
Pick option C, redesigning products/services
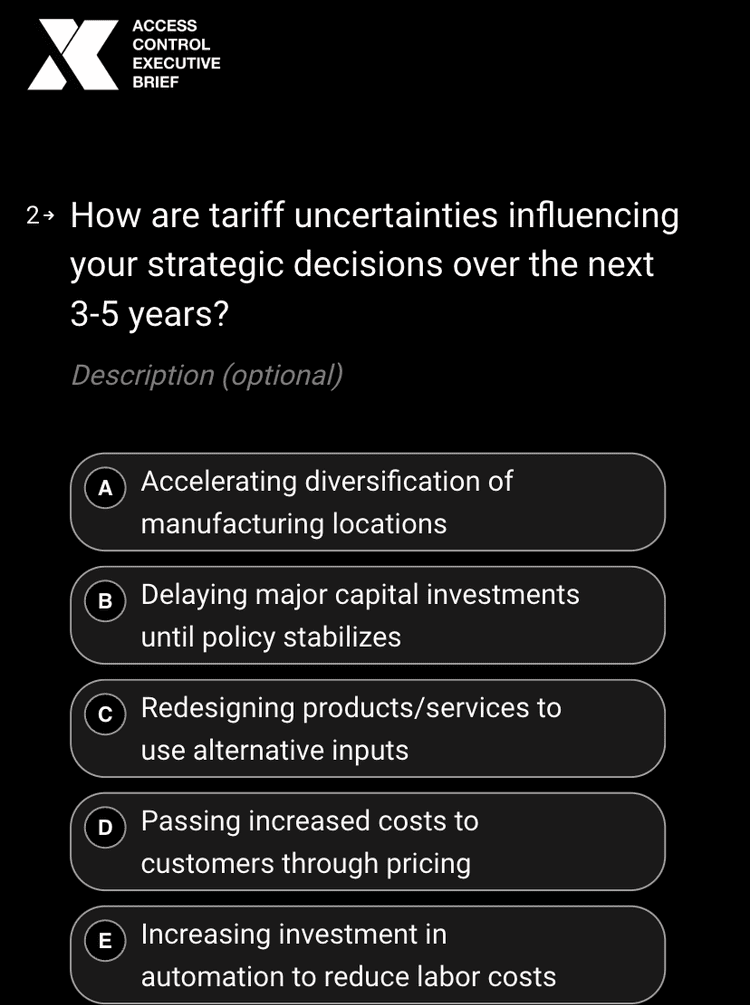[x=367, y=729]
